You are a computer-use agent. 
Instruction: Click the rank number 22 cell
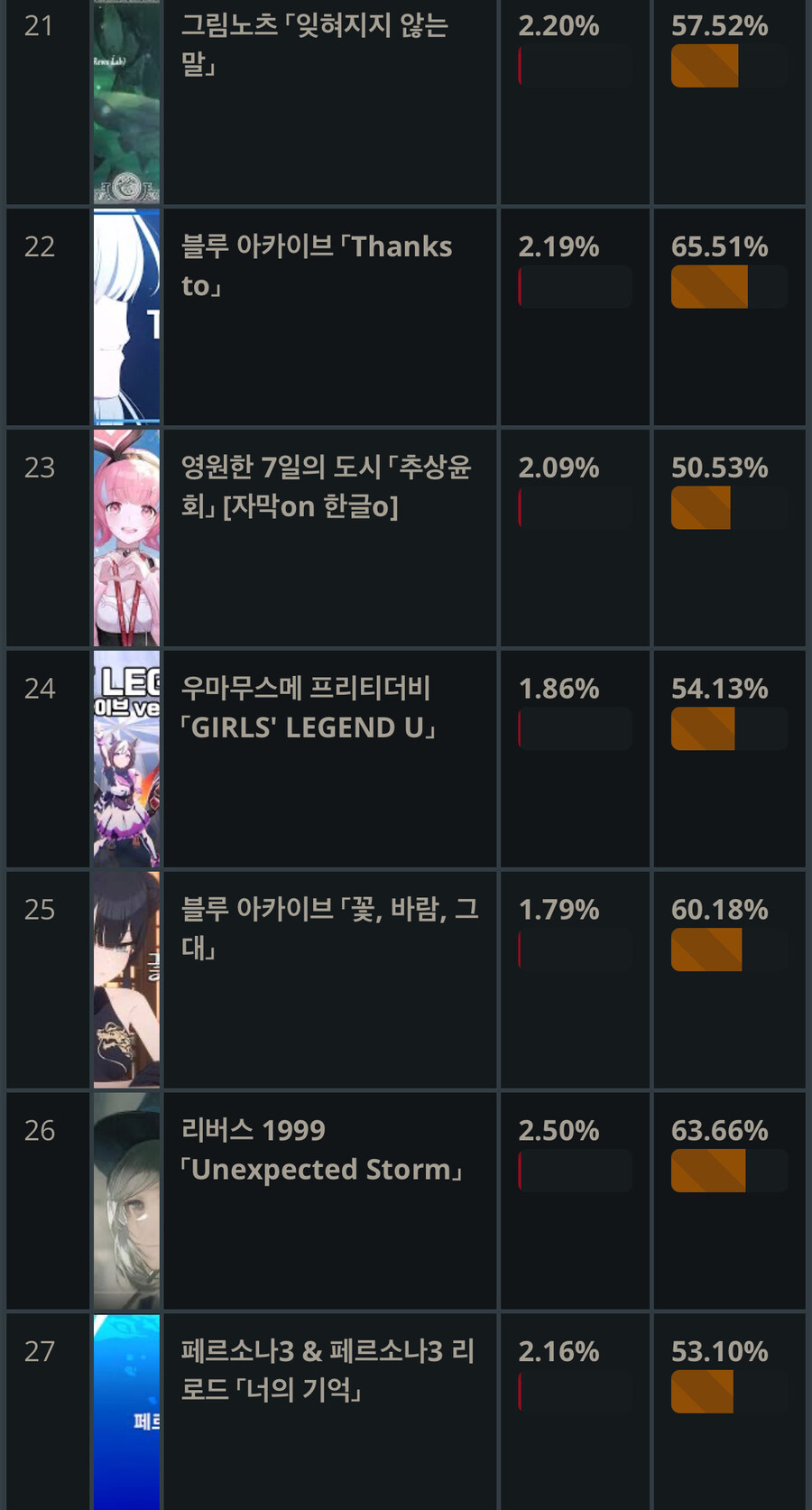coord(47,245)
